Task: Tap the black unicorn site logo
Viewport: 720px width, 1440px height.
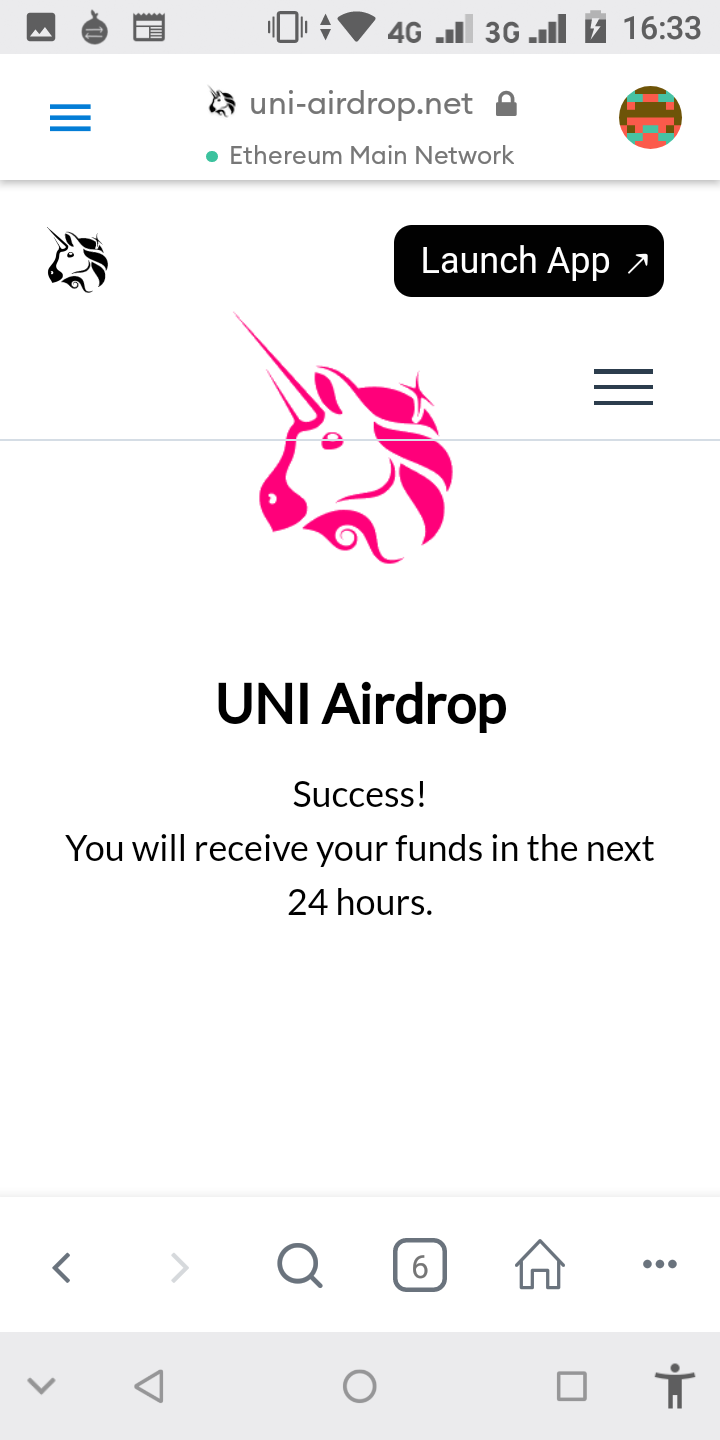Action: 77,260
